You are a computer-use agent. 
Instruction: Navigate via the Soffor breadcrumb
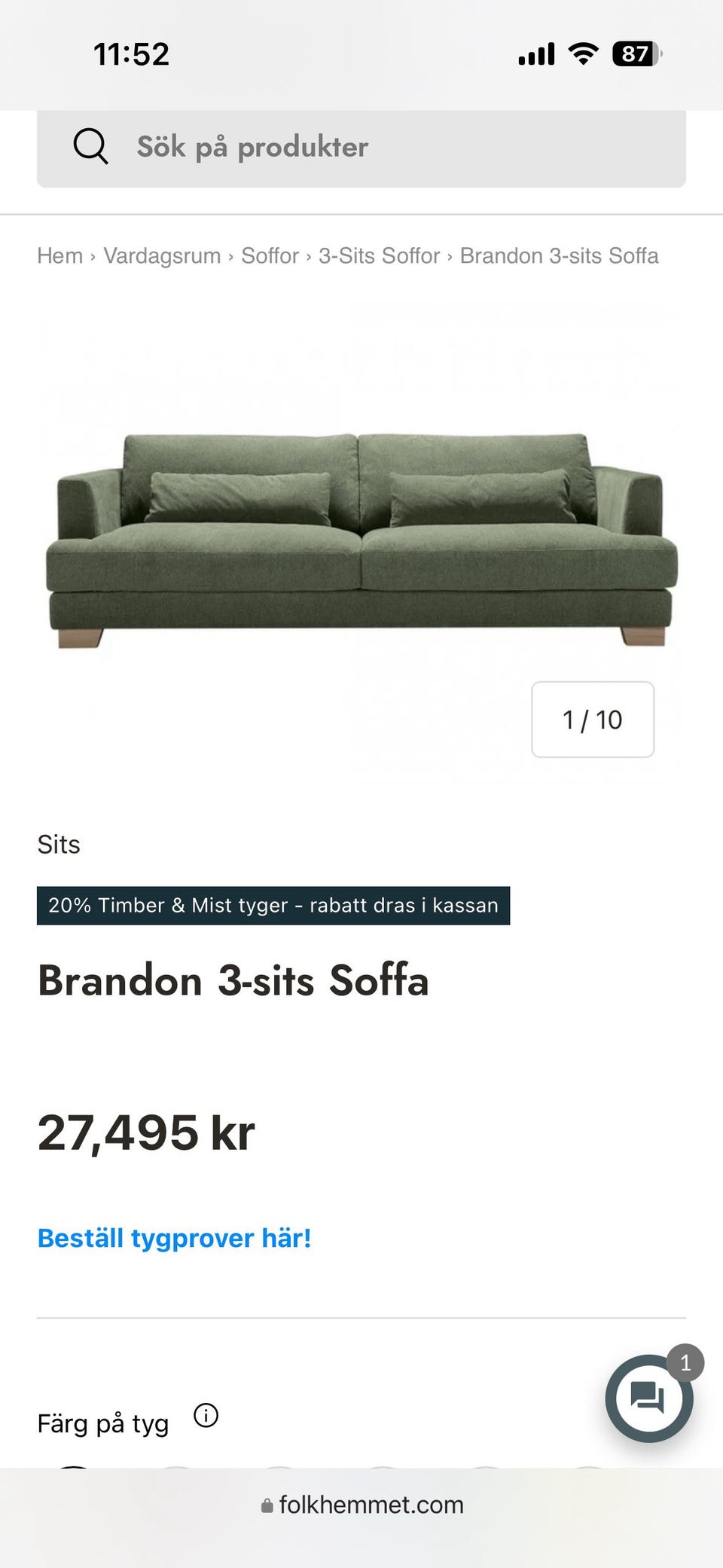(x=269, y=255)
